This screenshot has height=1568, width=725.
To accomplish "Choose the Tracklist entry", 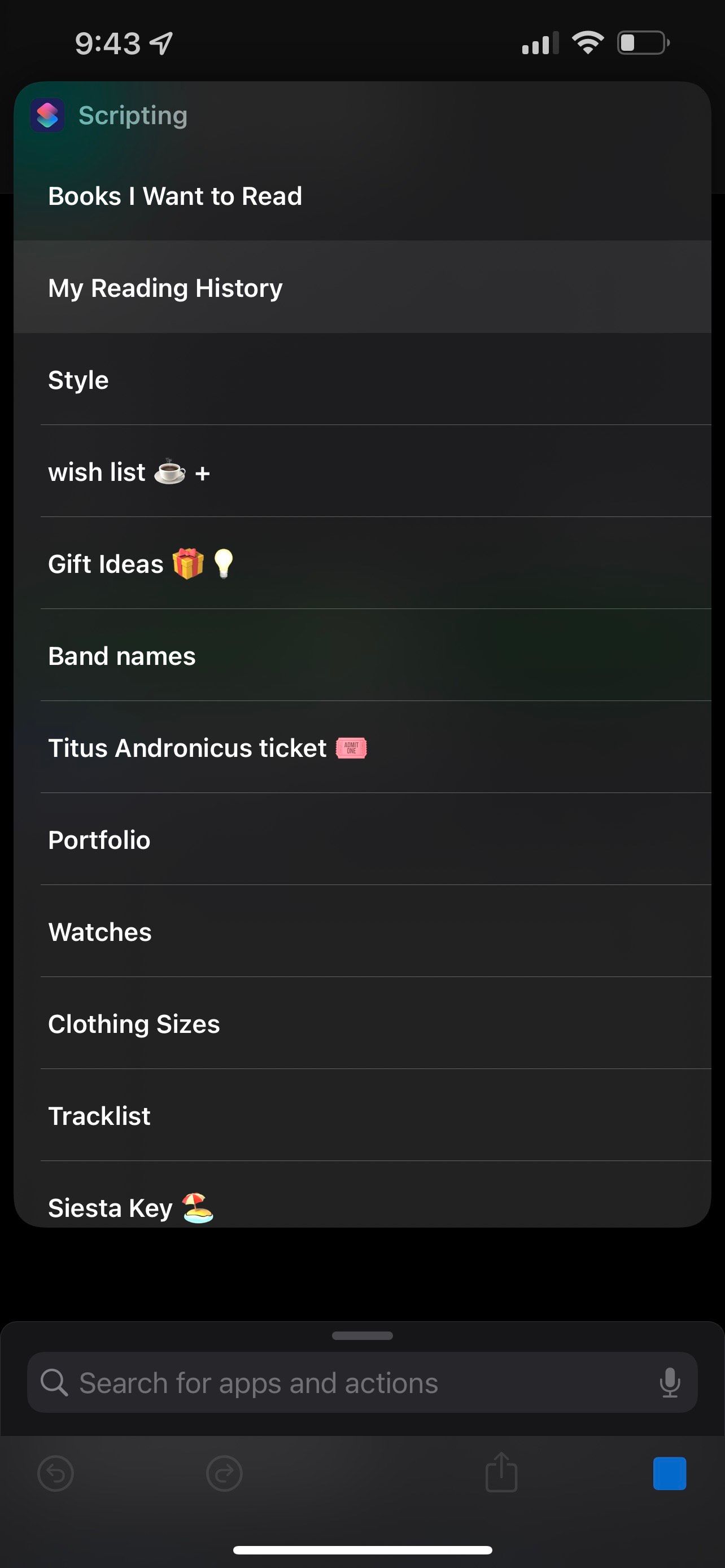I will coord(99,1115).
